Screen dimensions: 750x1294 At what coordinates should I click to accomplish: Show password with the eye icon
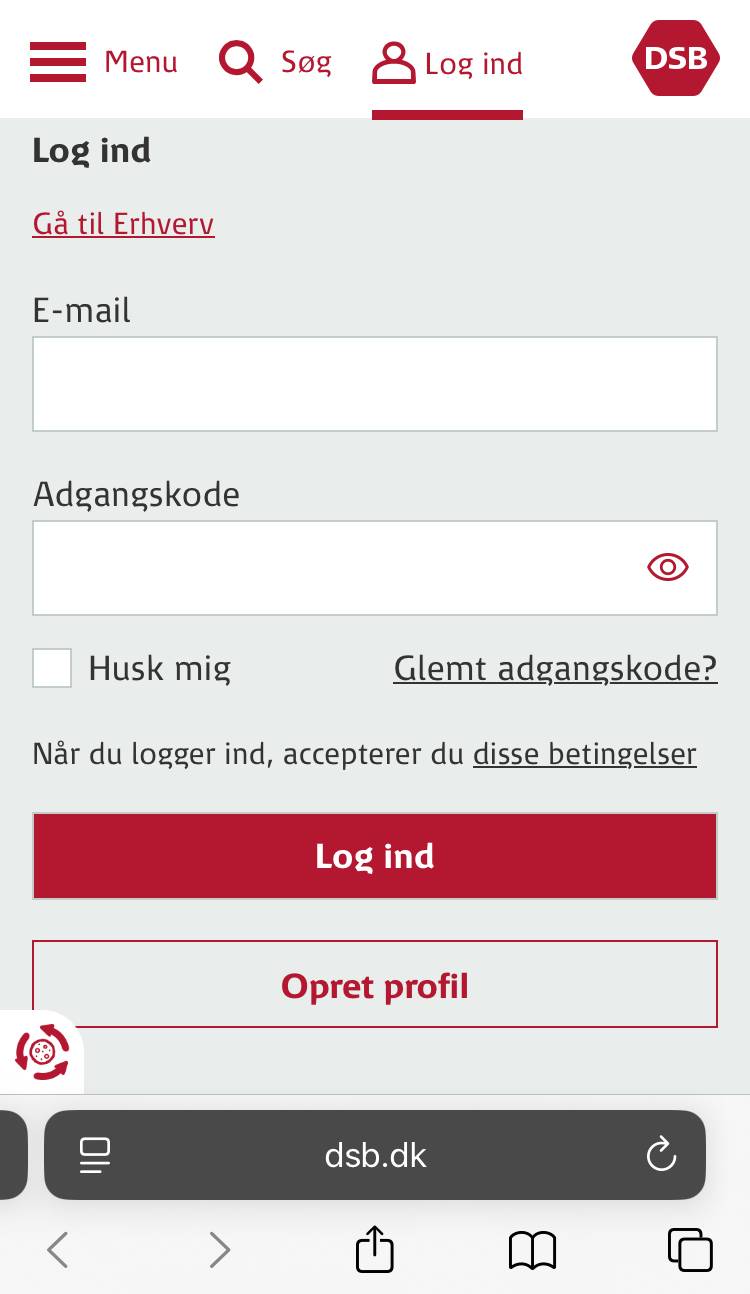click(x=667, y=568)
